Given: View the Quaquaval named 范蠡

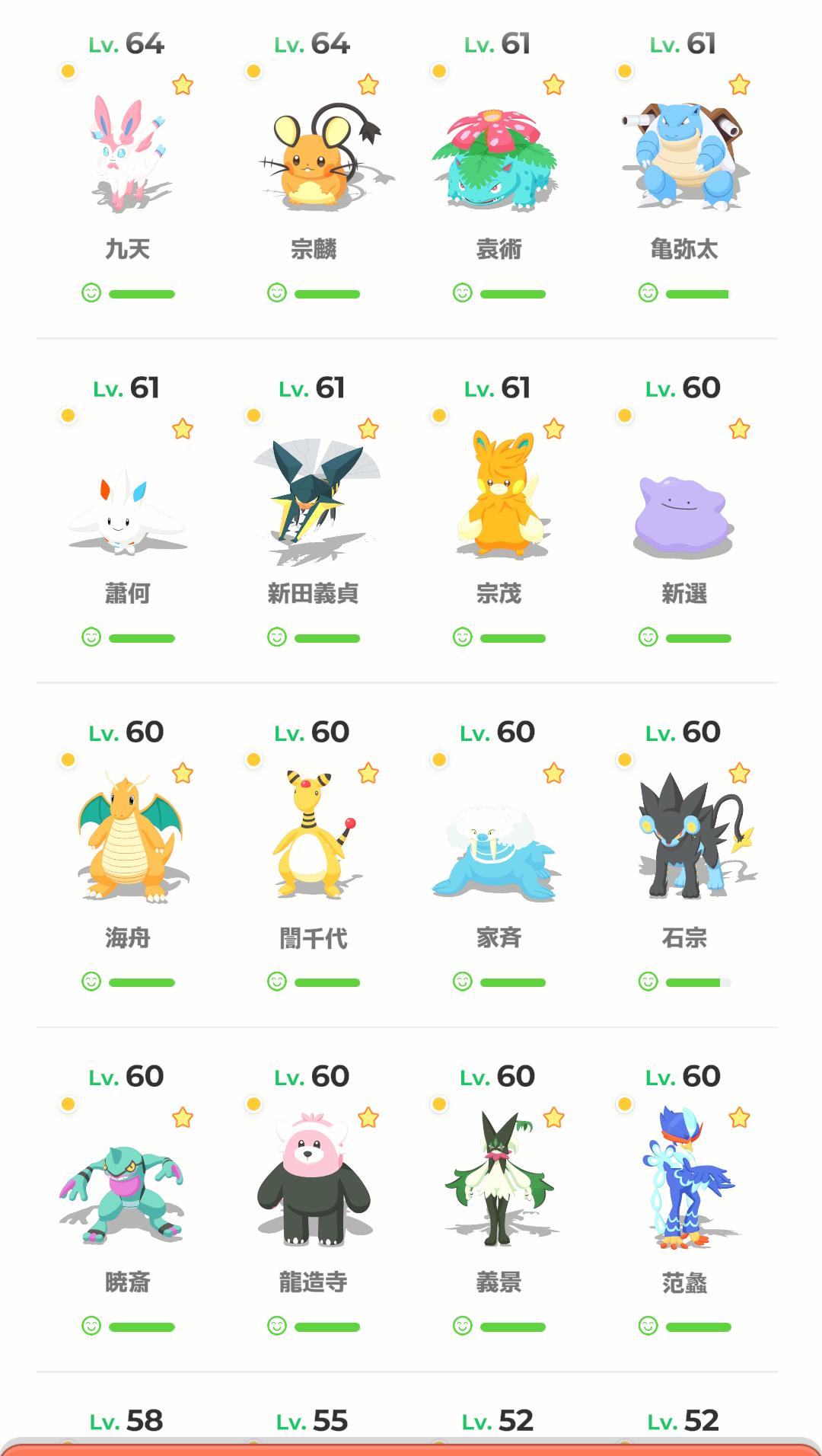Looking at the screenshot, I should 683,1180.
